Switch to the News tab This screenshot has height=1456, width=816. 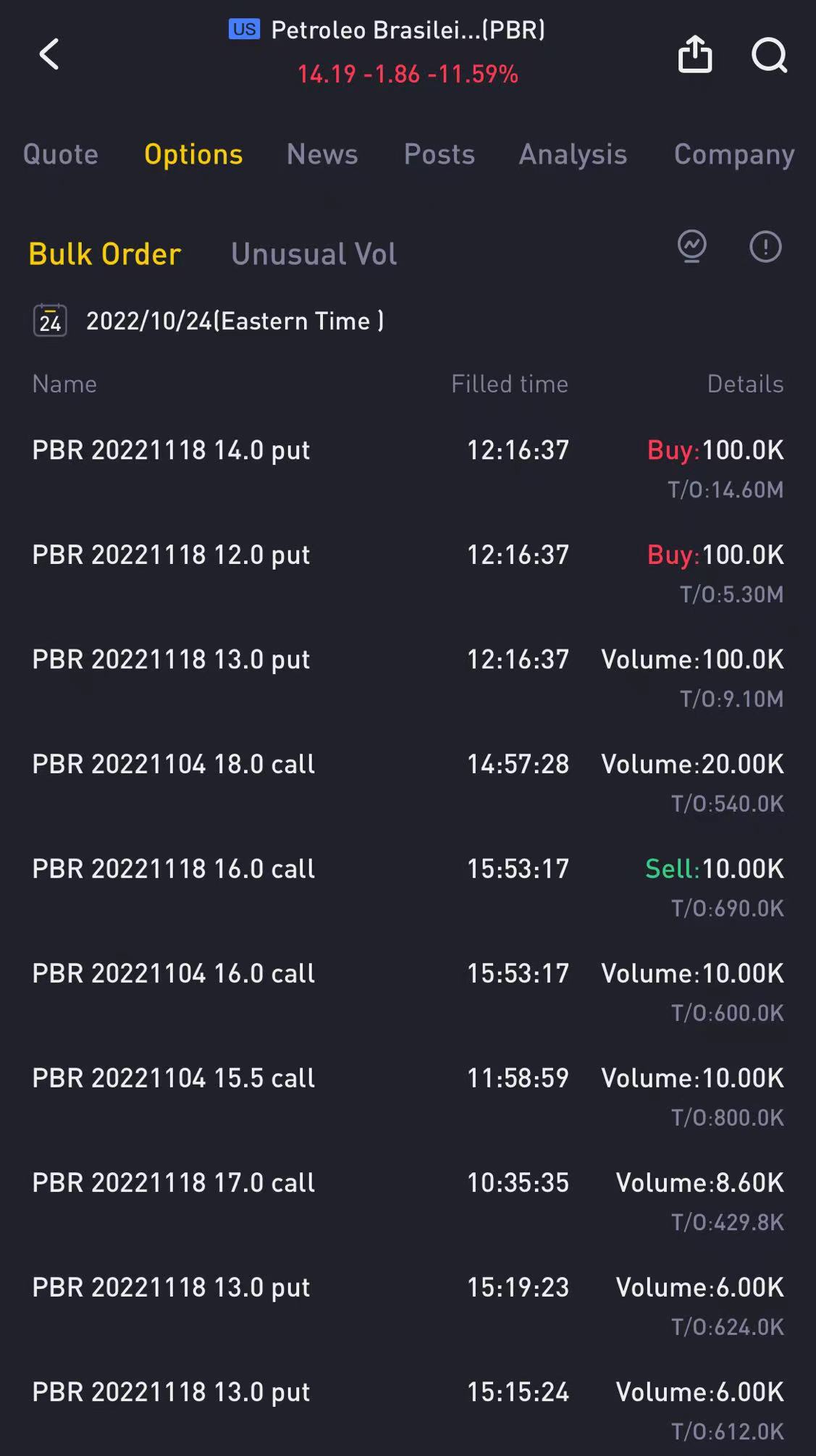[x=322, y=154]
